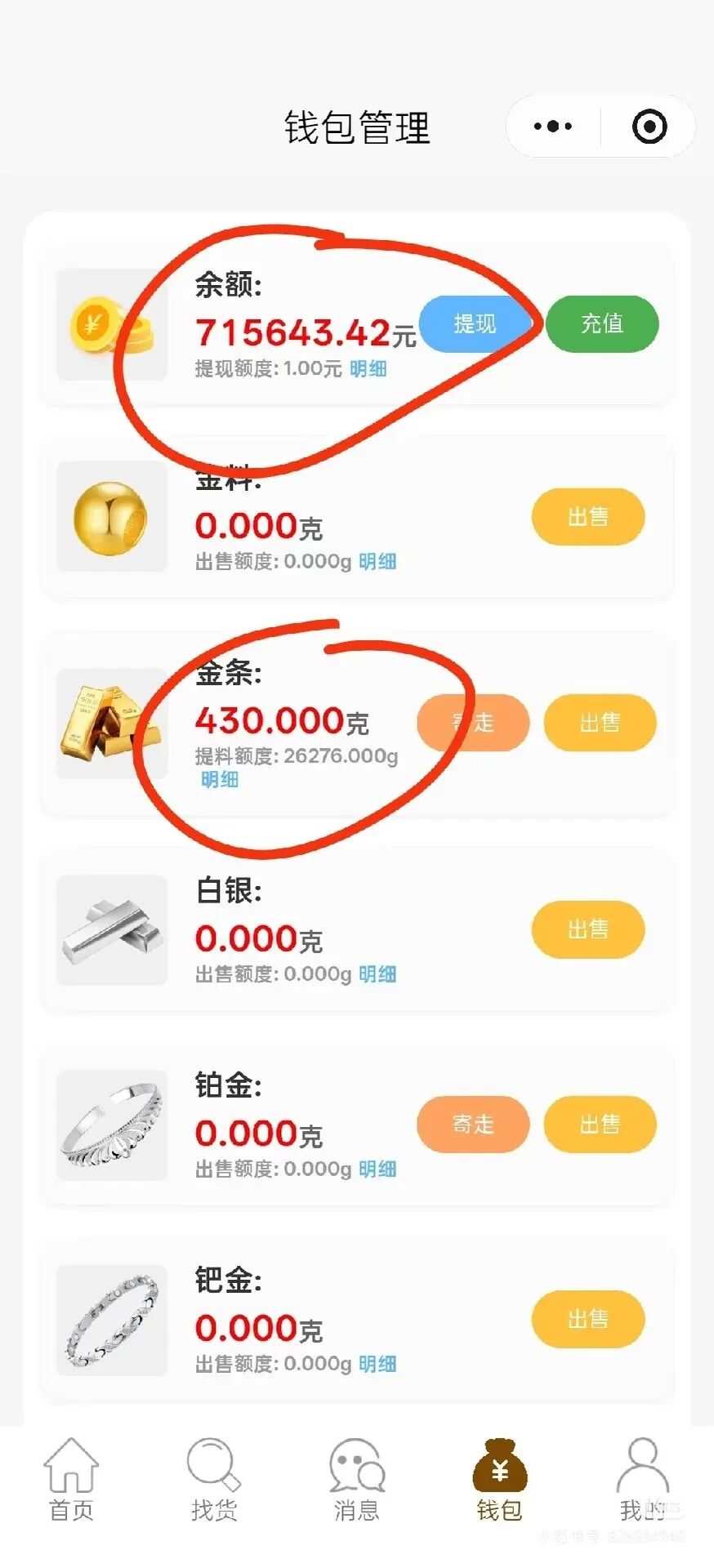The width and height of the screenshot is (714, 1568).
Task: Tap 充值 to top up the balance
Action: pos(602,324)
